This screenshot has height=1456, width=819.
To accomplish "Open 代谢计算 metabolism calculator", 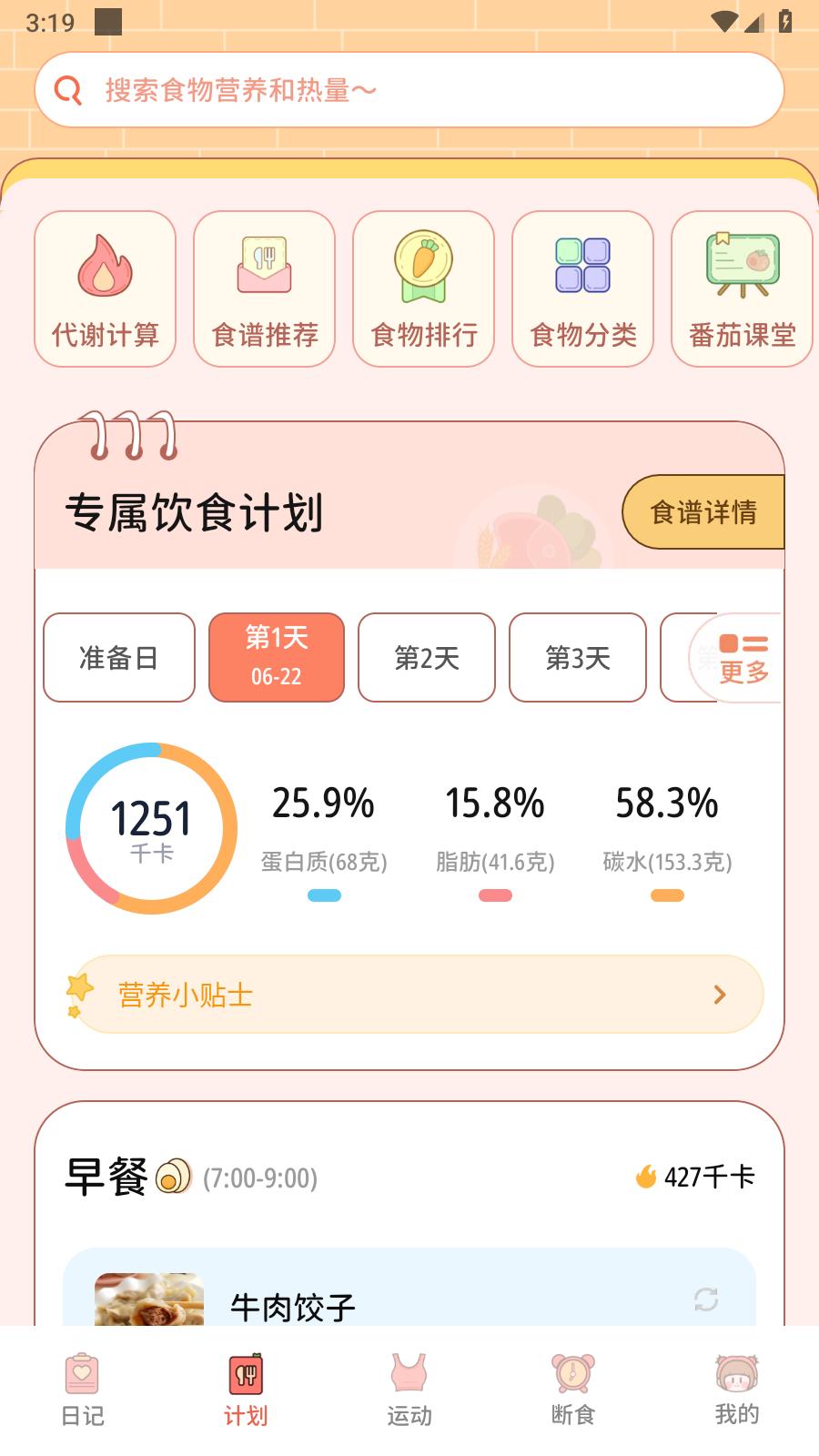I will 105,289.
